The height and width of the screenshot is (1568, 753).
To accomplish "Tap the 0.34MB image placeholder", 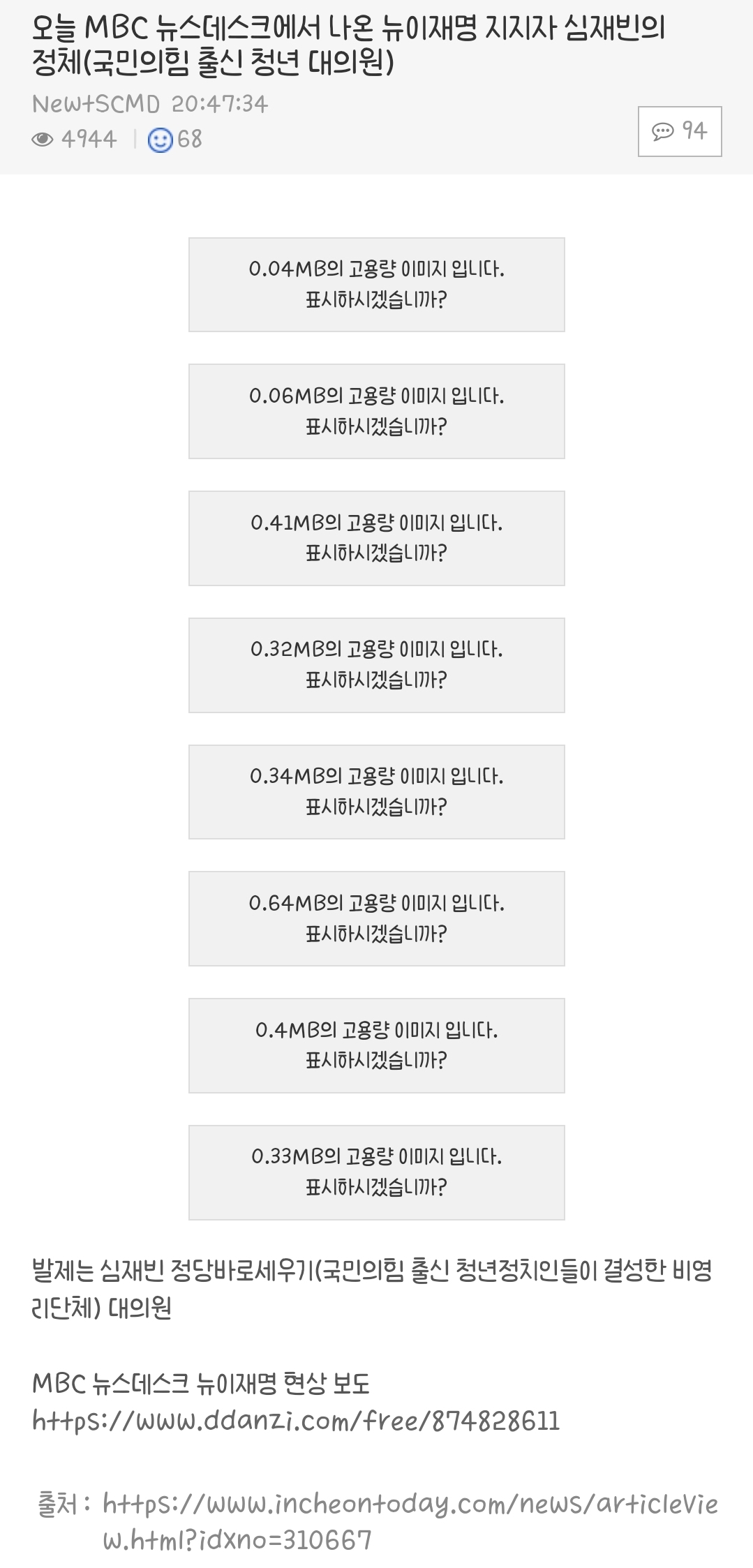I will coord(376,792).
